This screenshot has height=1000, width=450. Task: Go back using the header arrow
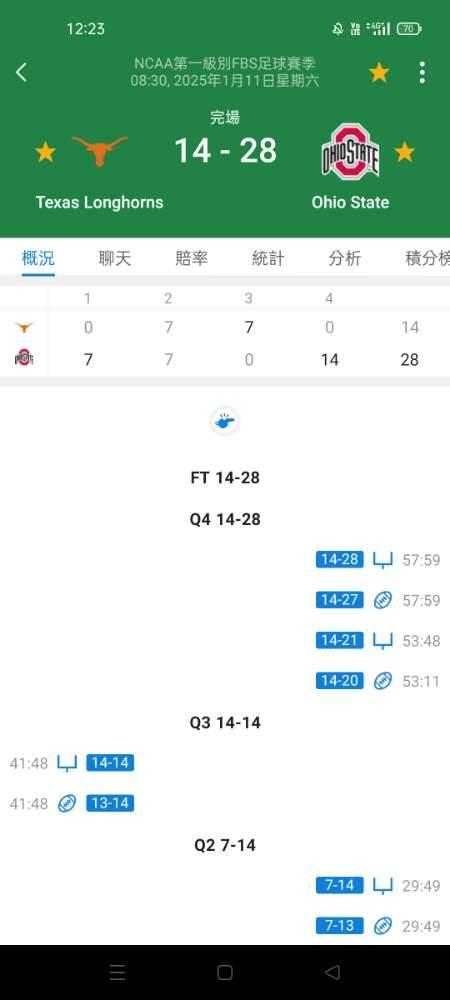point(21,72)
